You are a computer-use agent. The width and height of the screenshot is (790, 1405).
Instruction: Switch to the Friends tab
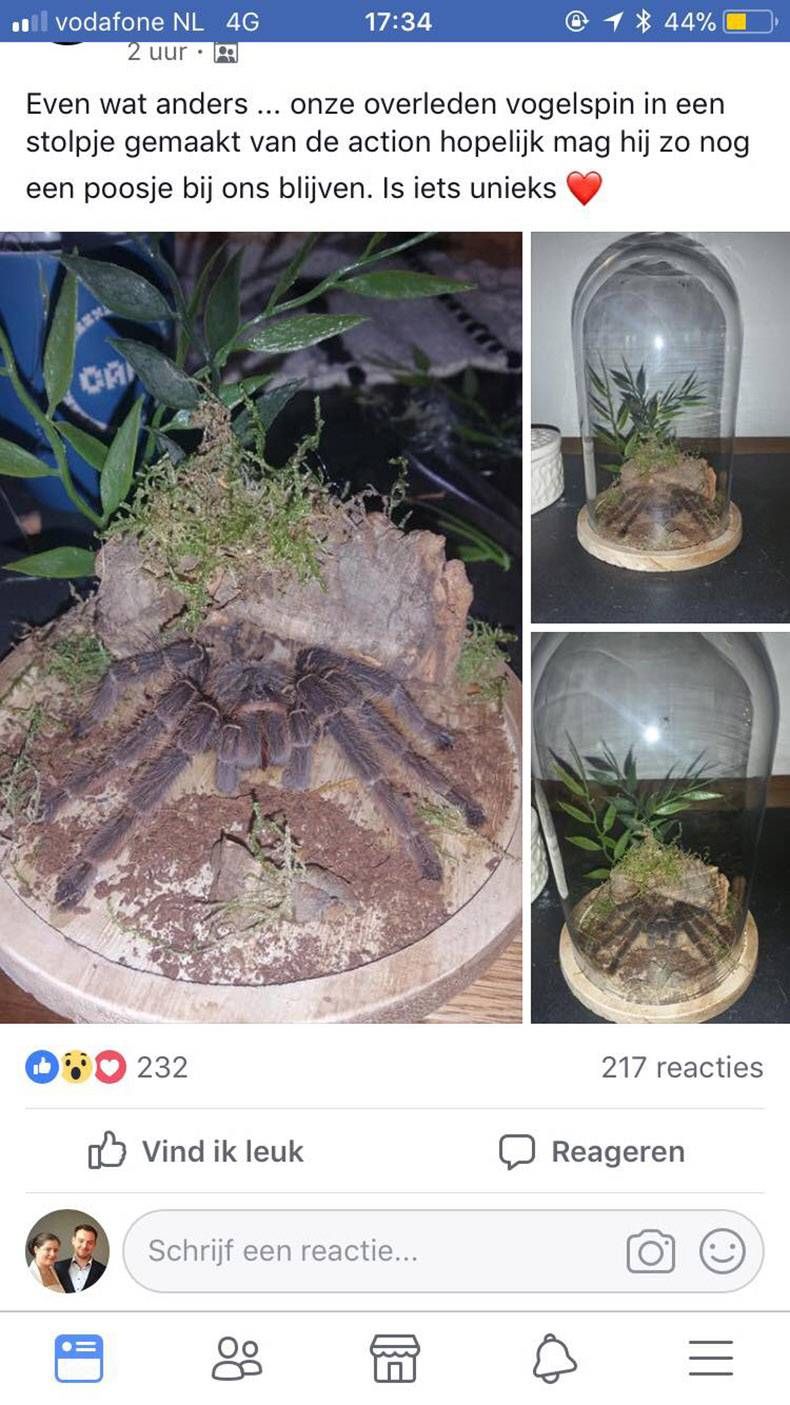[237, 1359]
